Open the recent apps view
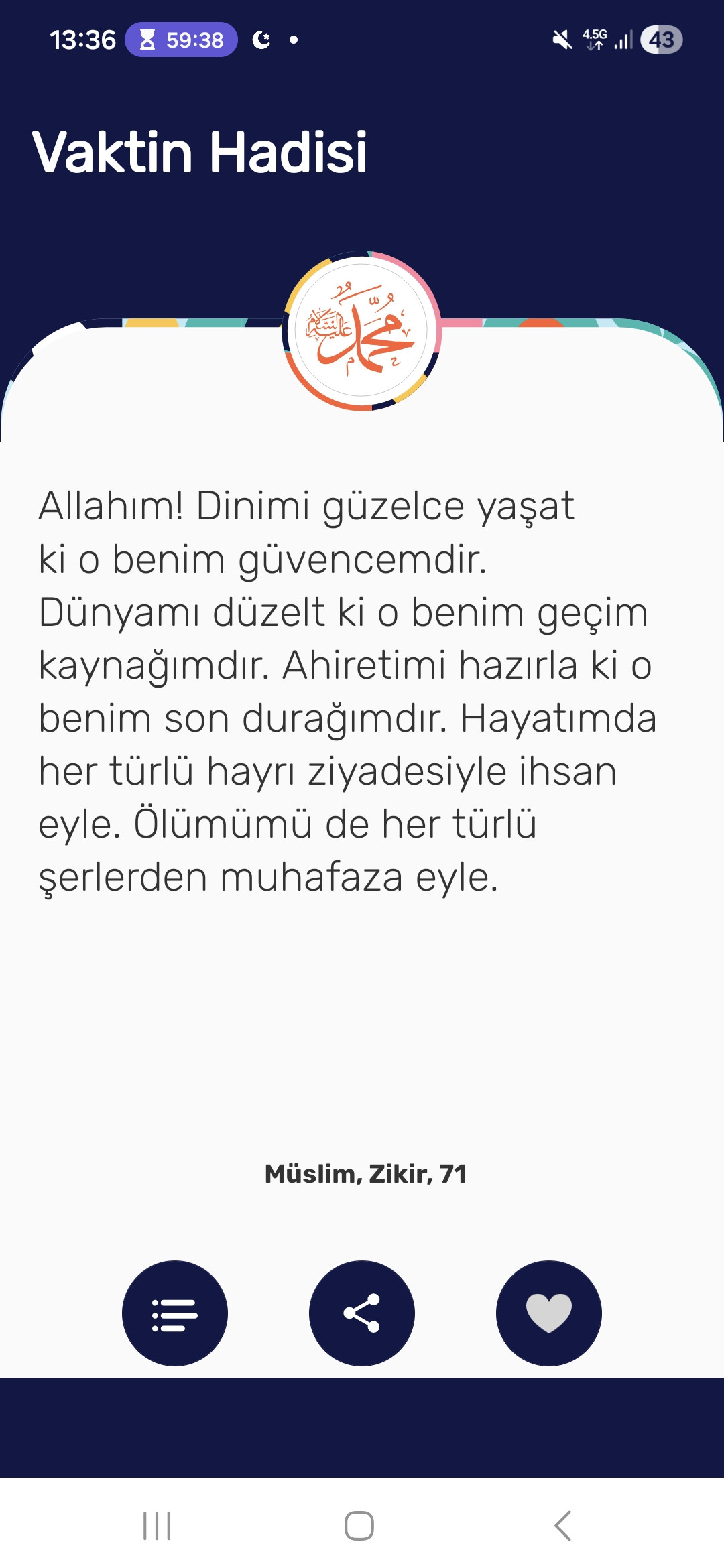 (157, 1526)
